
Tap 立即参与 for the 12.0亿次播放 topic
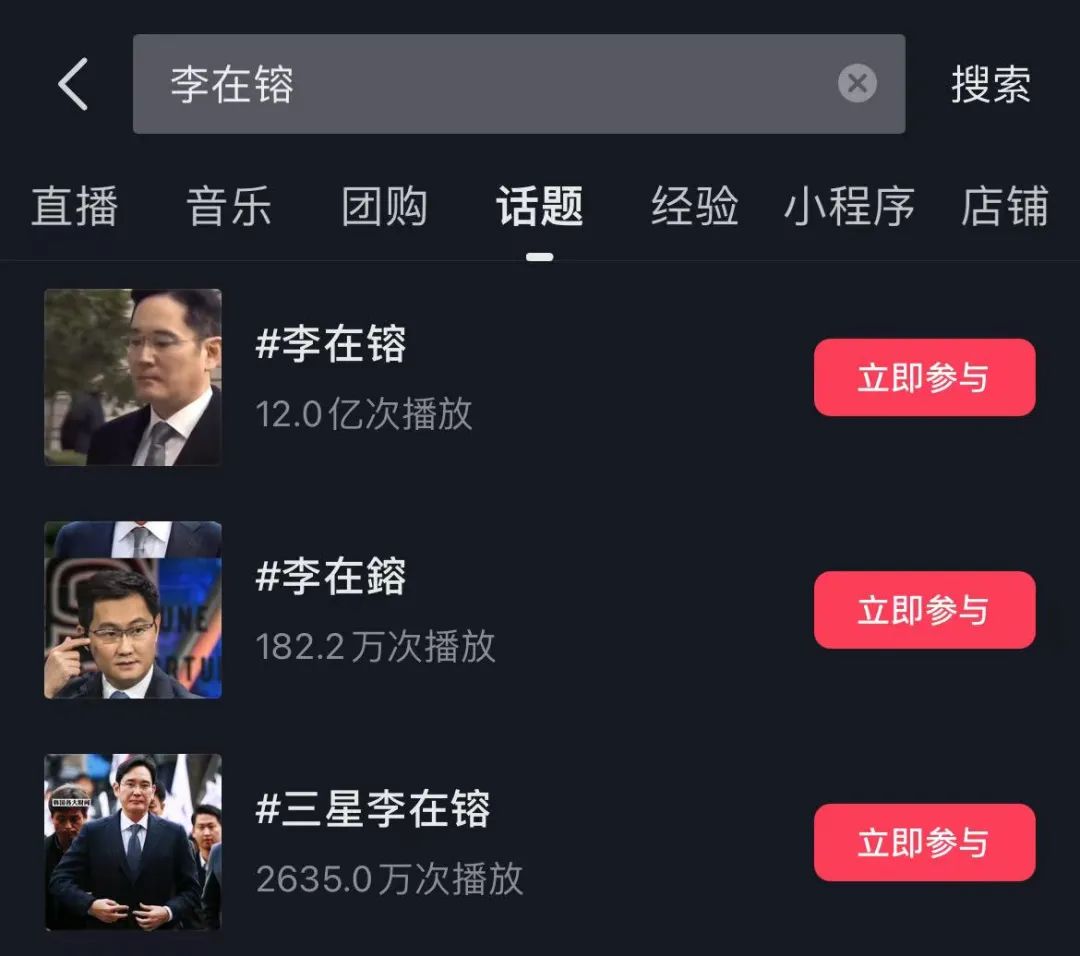coord(924,378)
